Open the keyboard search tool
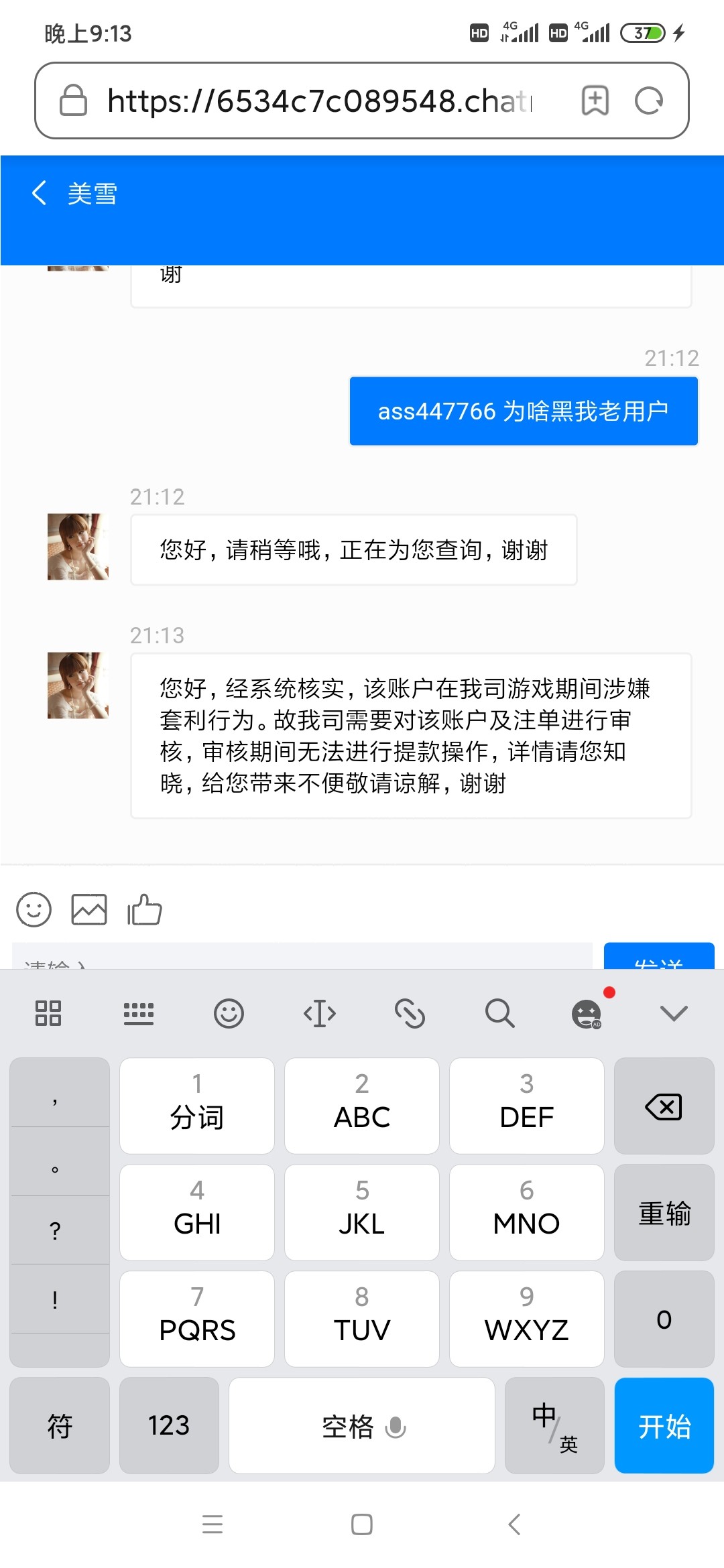Viewport: 724px width, 1568px height. click(x=500, y=1013)
